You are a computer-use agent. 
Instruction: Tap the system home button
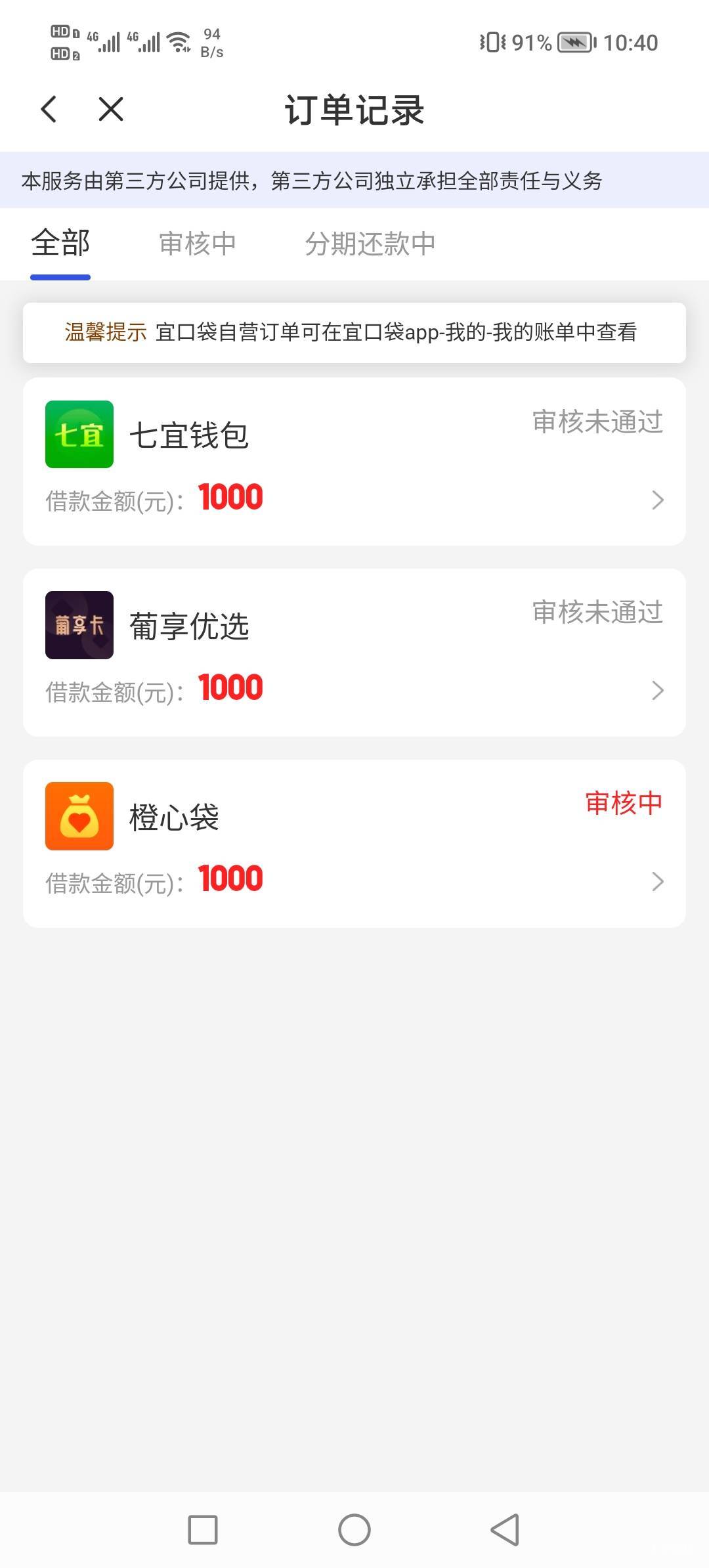click(x=354, y=1530)
